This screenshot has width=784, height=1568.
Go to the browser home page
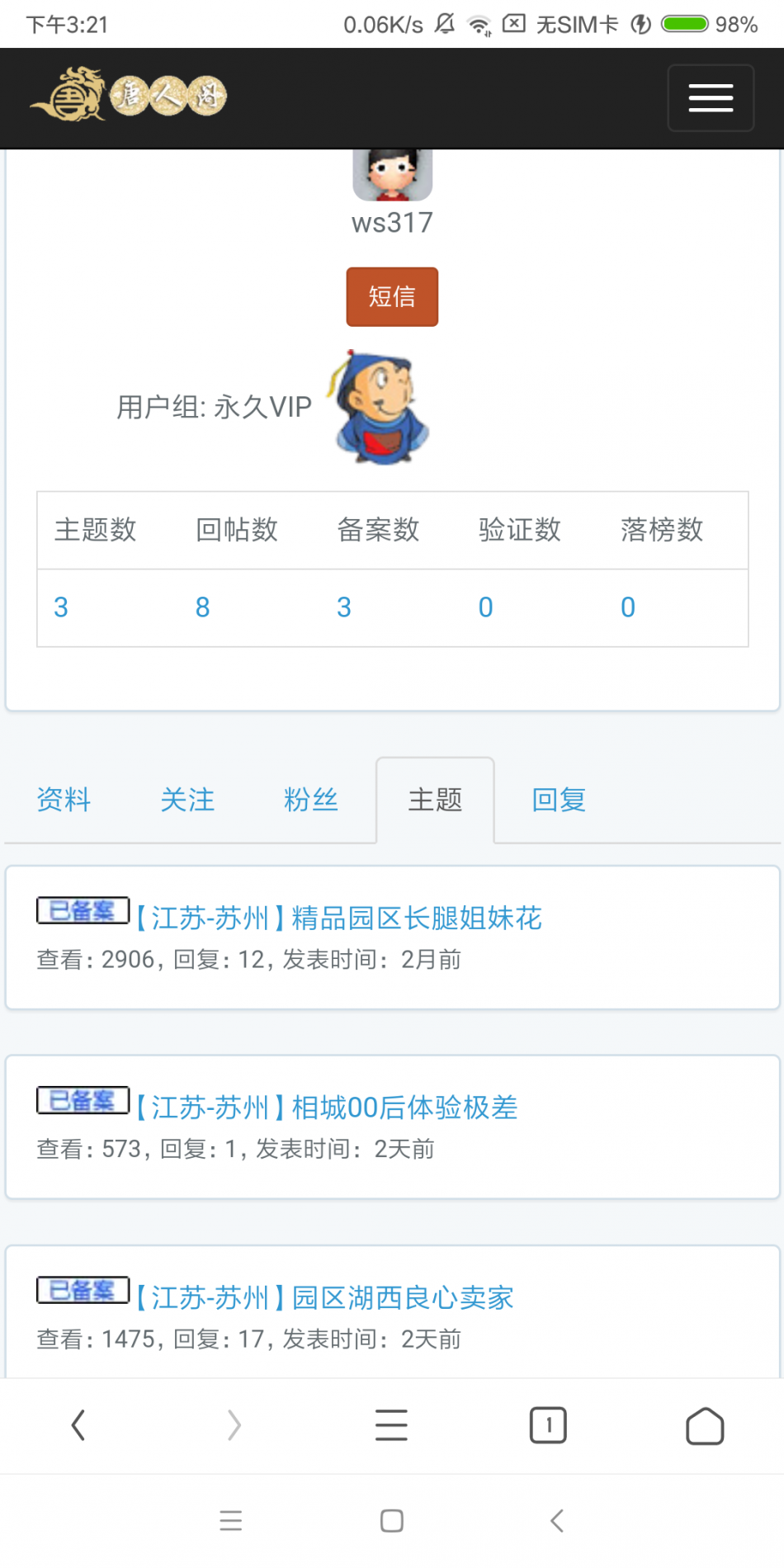click(x=705, y=1425)
